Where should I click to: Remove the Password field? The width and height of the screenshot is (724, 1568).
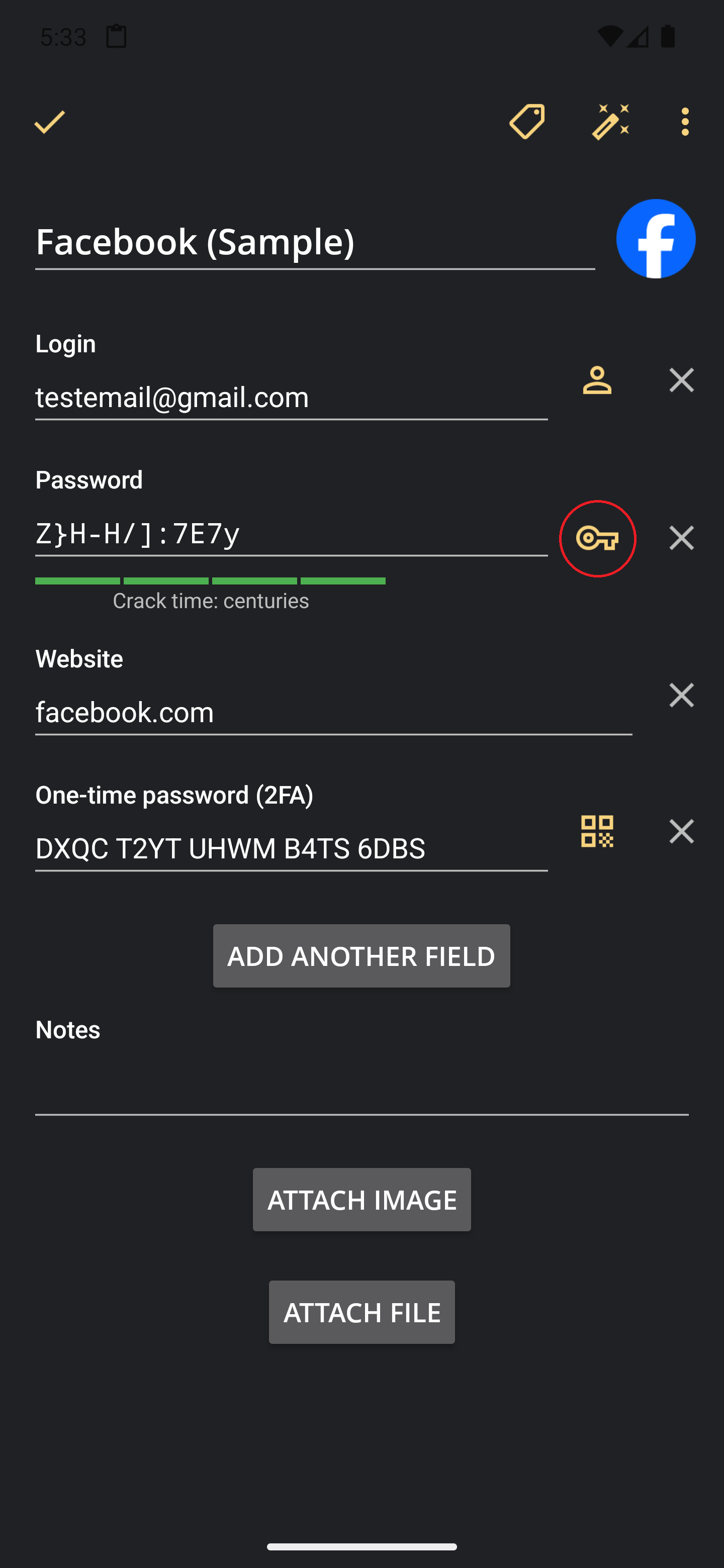pos(681,537)
